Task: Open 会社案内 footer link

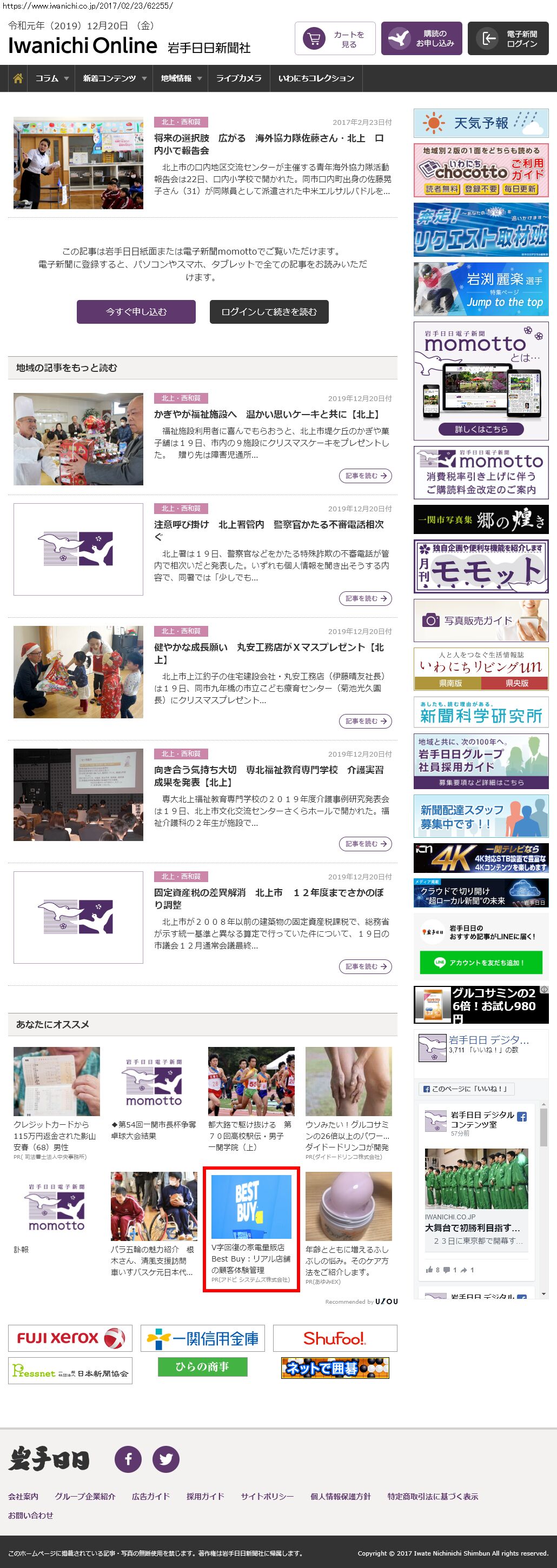Action: tap(23, 1496)
